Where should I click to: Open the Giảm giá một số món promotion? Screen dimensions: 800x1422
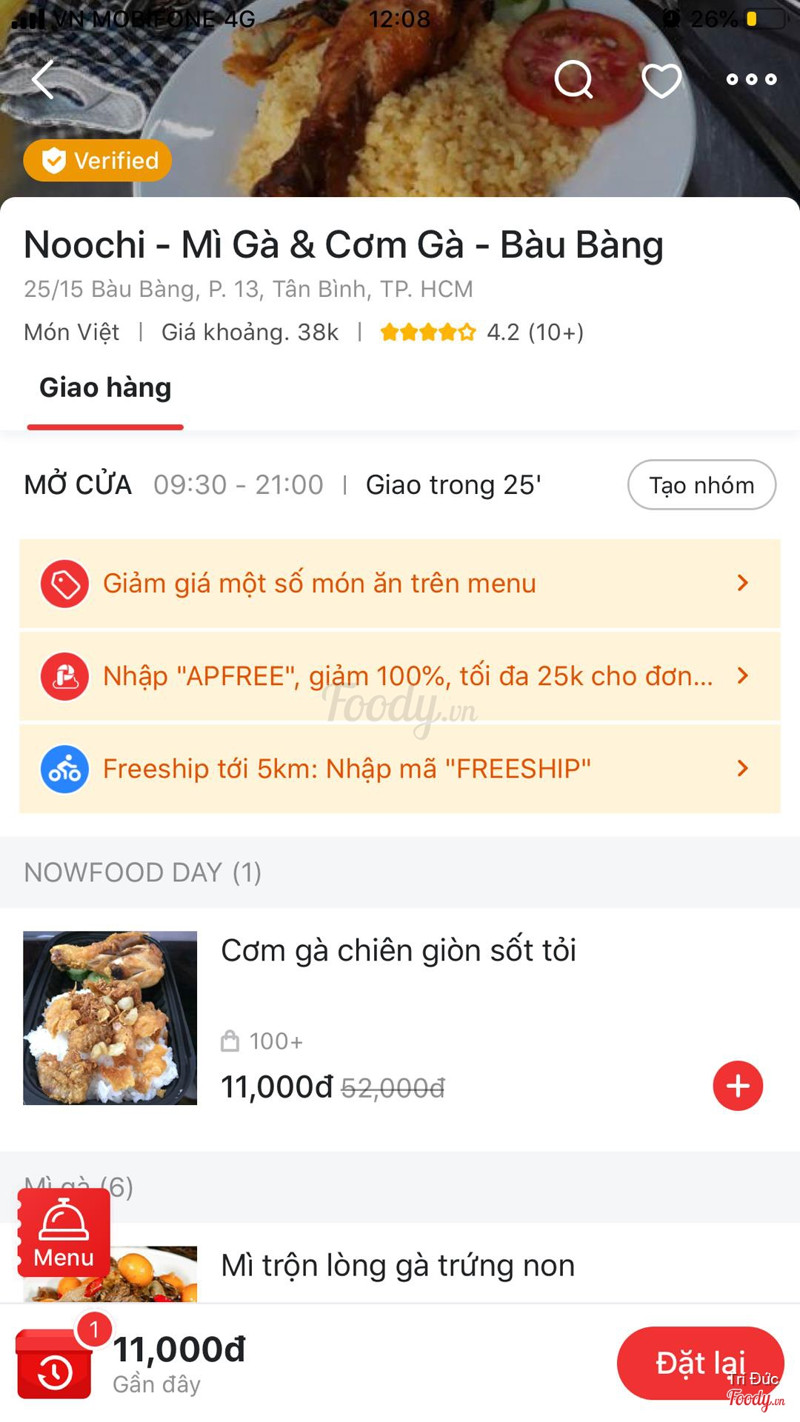400,583
